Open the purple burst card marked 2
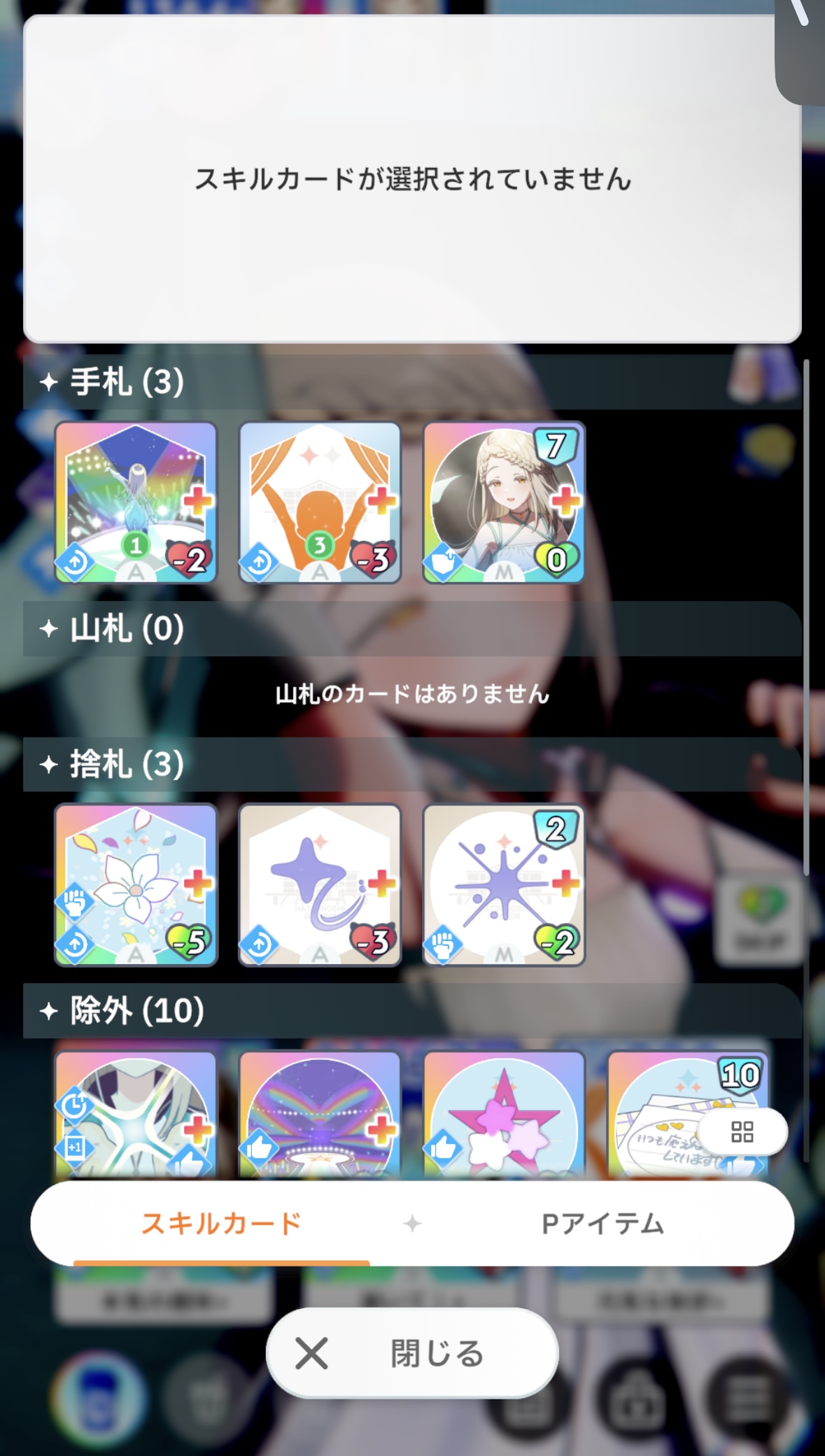The width and height of the screenshot is (825, 1456). [504, 884]
